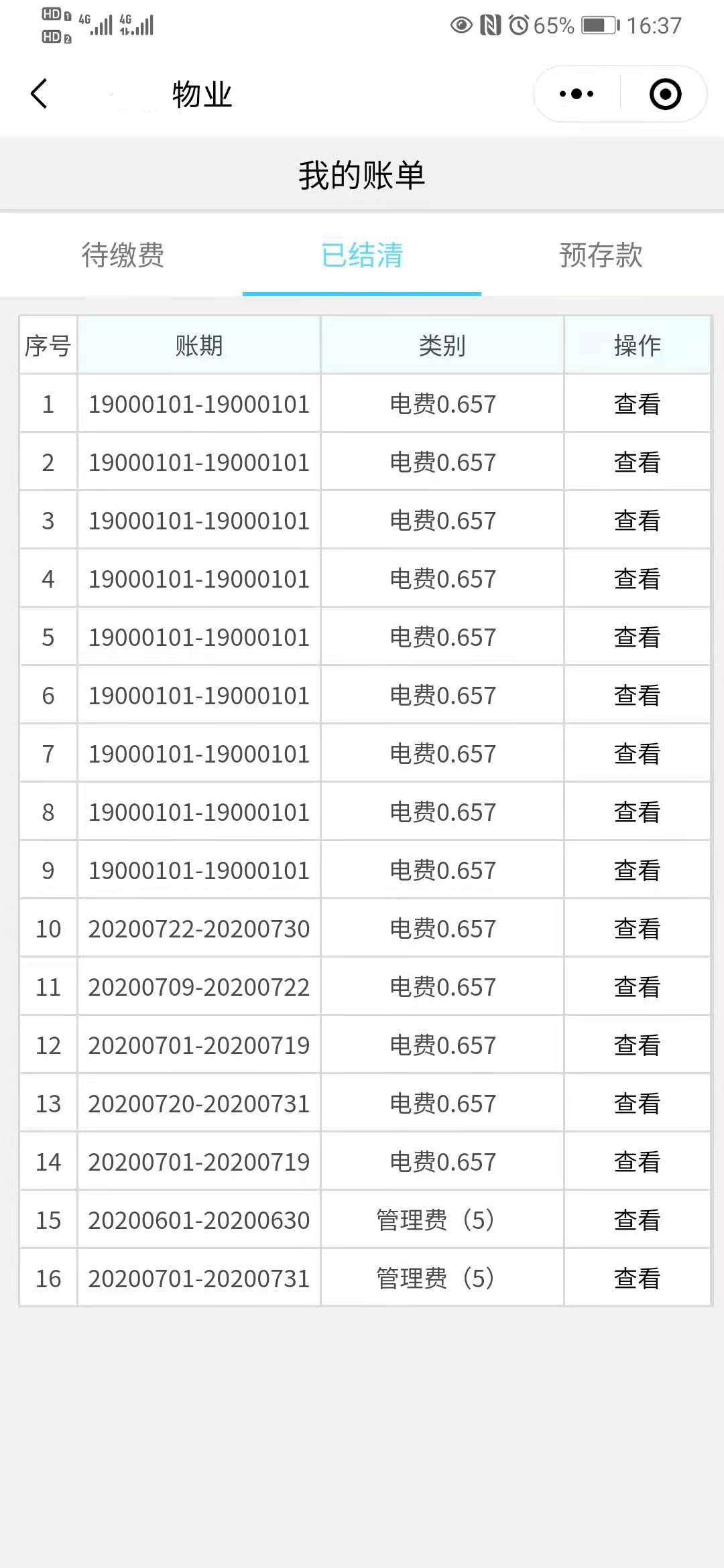Open 查看 for 管理费 20200701-20200731
The width and height of the screenshot is (724, 1568).
pyautogui.click(x=637, y=1279)
